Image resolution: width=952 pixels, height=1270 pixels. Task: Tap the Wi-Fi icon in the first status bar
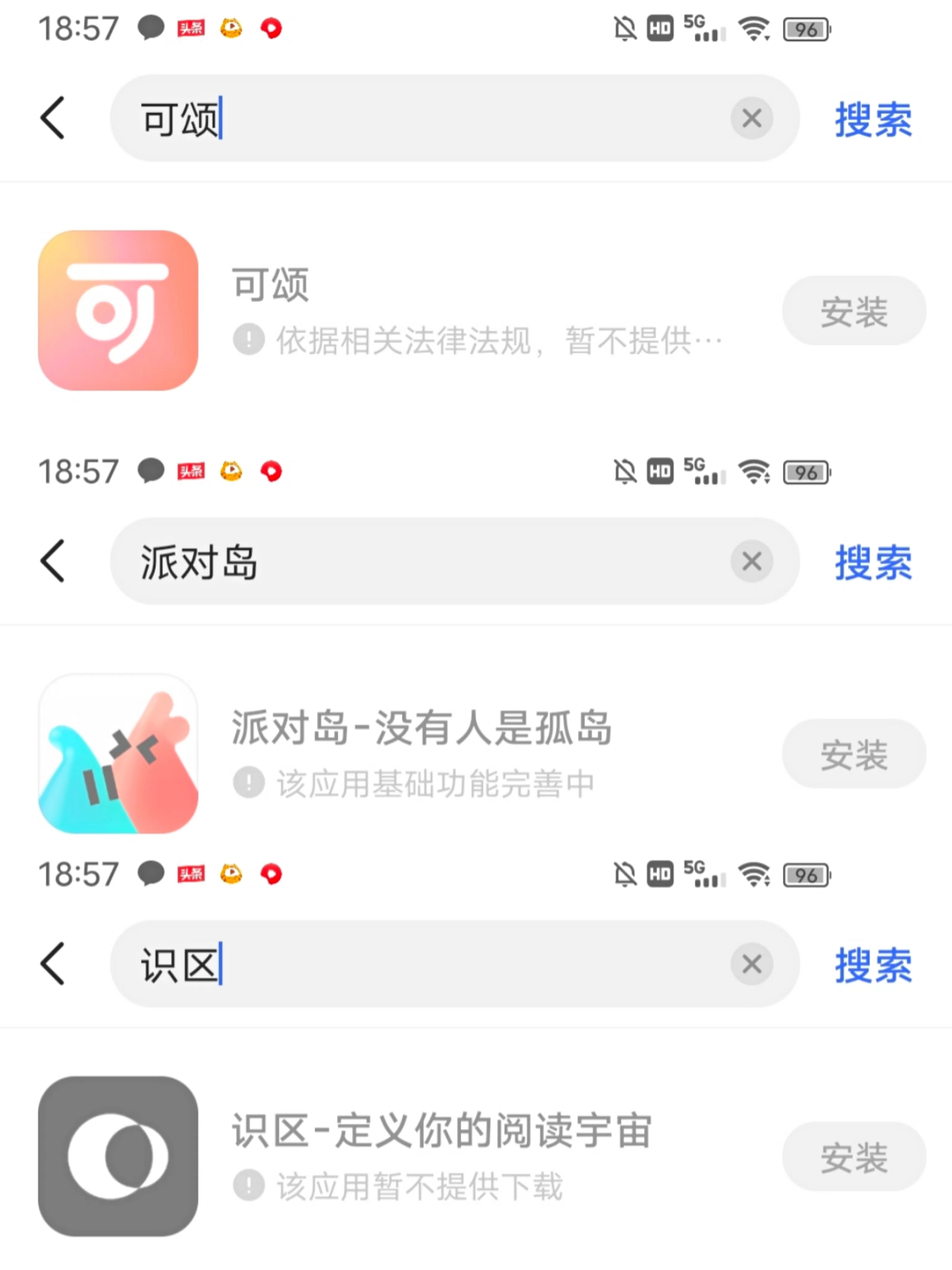coord(755,28)
